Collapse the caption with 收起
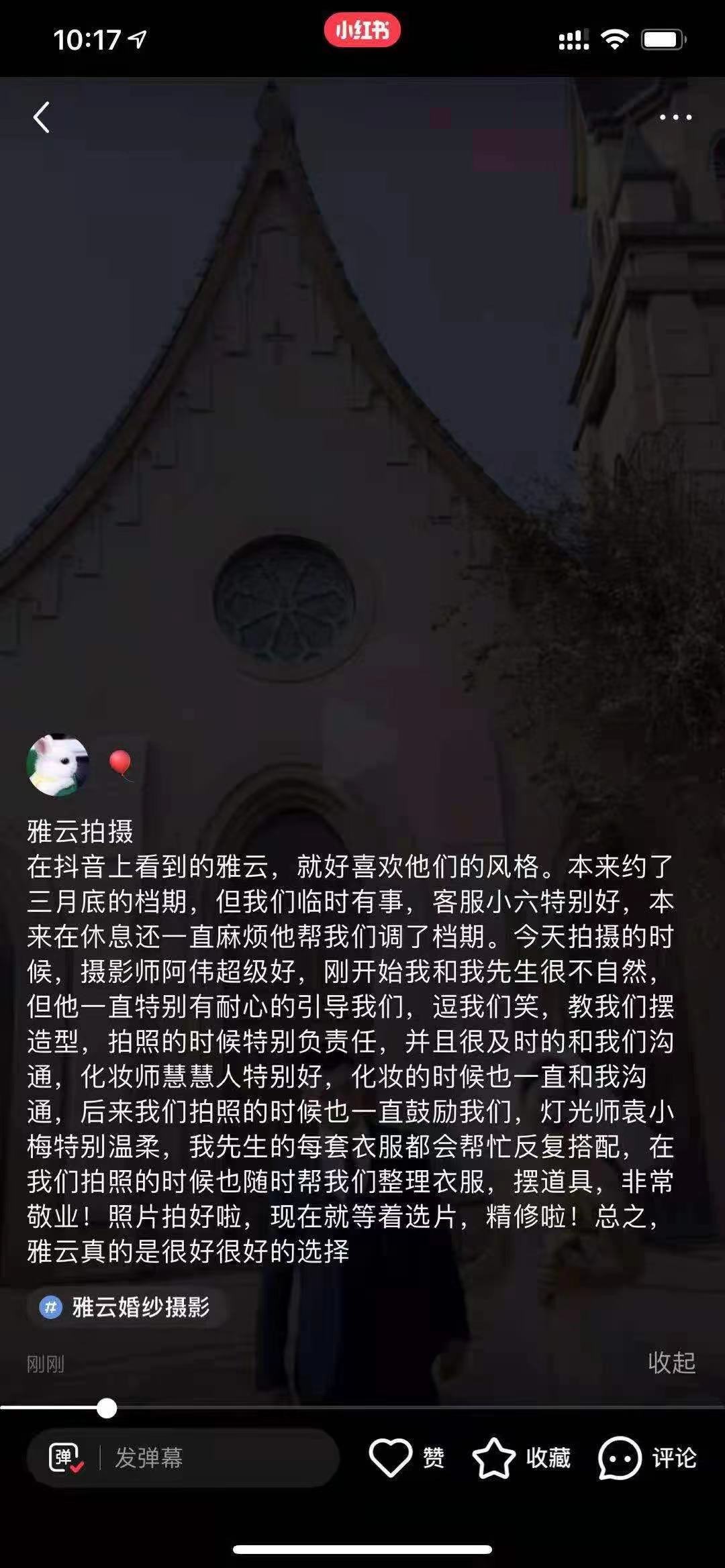The width and height of the screenshot is (725, 1568). [x=671, y=1363]
